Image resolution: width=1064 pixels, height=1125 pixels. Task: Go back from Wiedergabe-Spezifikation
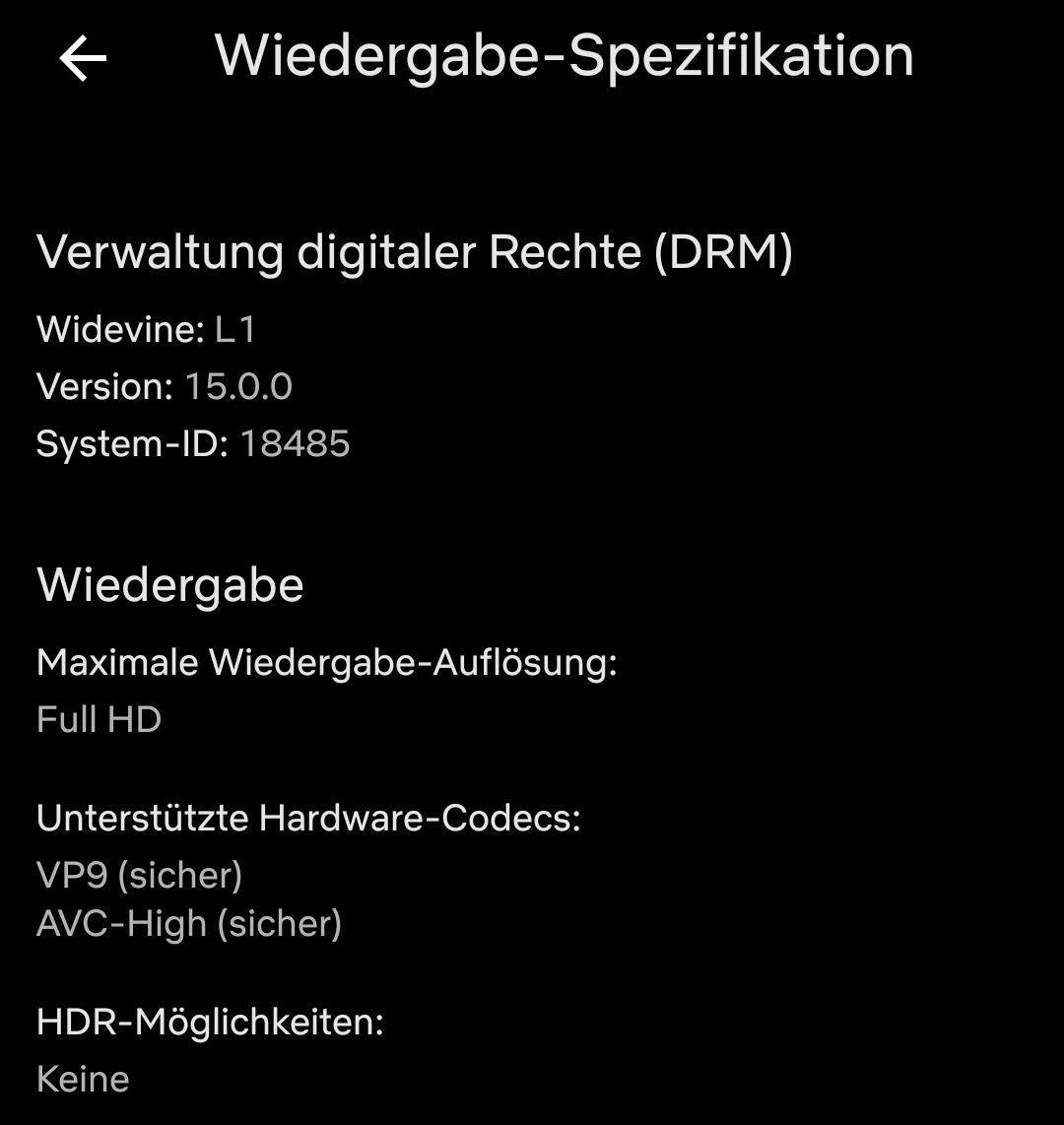click(x=83, y=59)
